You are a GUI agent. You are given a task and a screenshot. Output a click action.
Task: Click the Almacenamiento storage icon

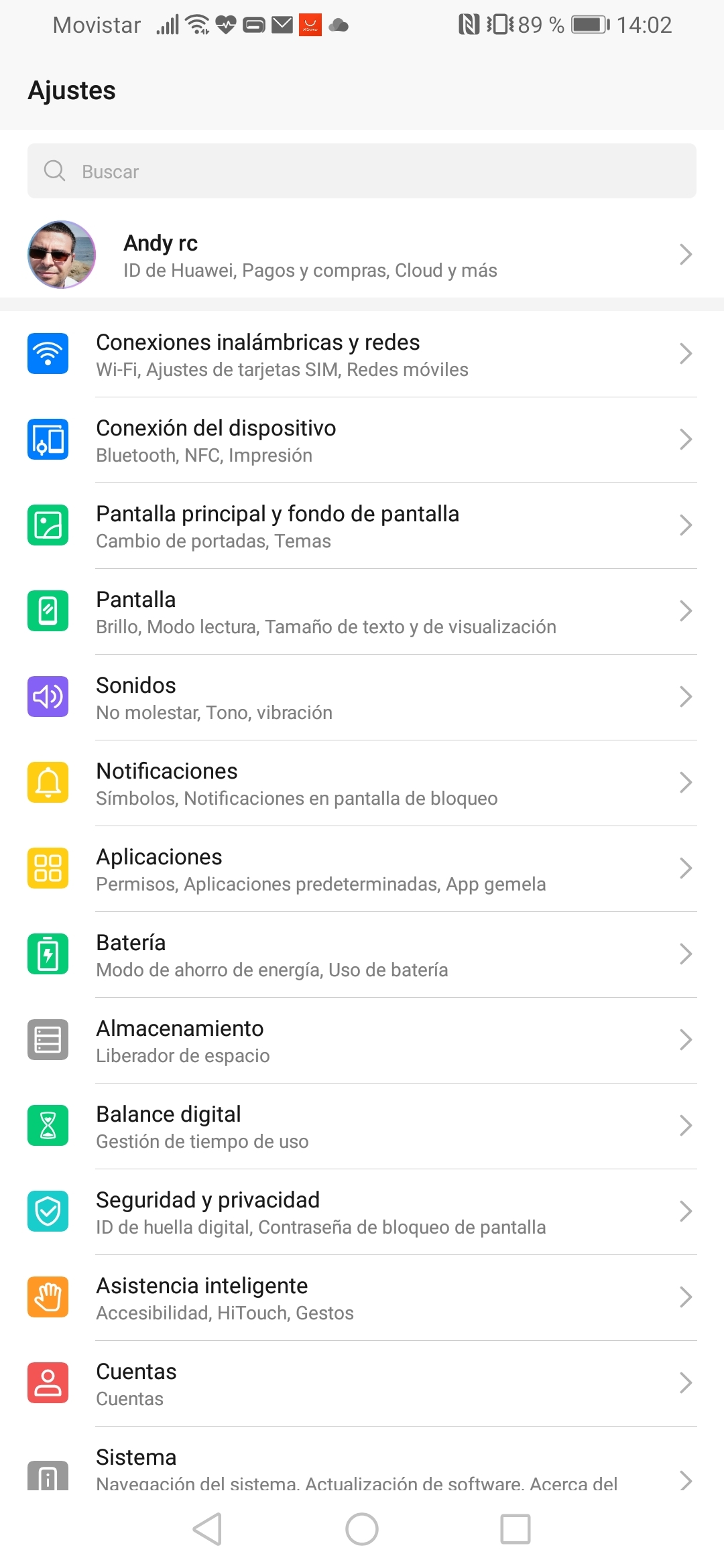pos(47,1040)
